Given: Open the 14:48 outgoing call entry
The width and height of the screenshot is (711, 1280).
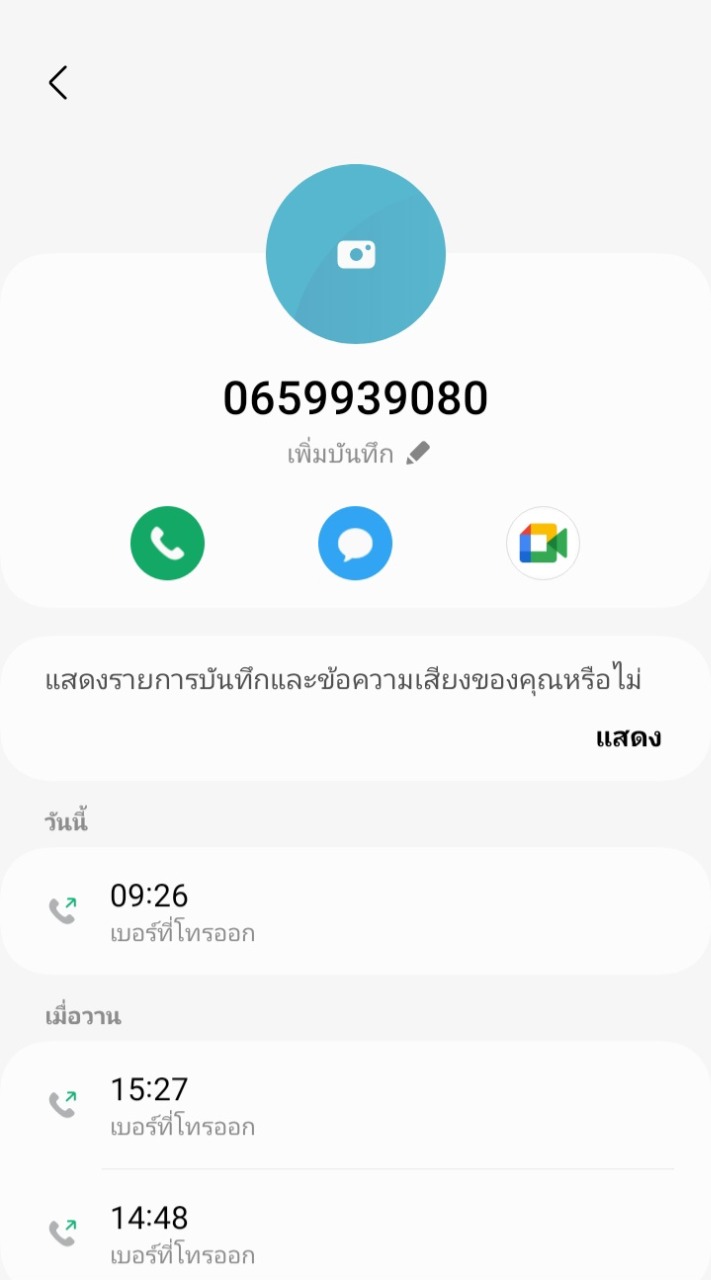Looking at the screenshot, I should point(355,1233).
